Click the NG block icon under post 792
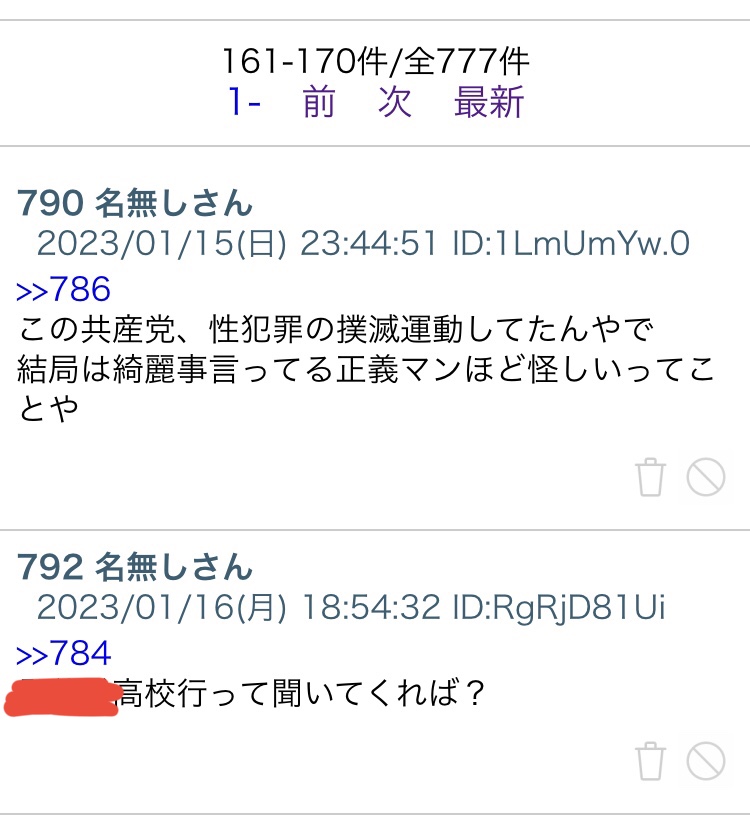This screenshot has height=826, width=750. (707, 758)
